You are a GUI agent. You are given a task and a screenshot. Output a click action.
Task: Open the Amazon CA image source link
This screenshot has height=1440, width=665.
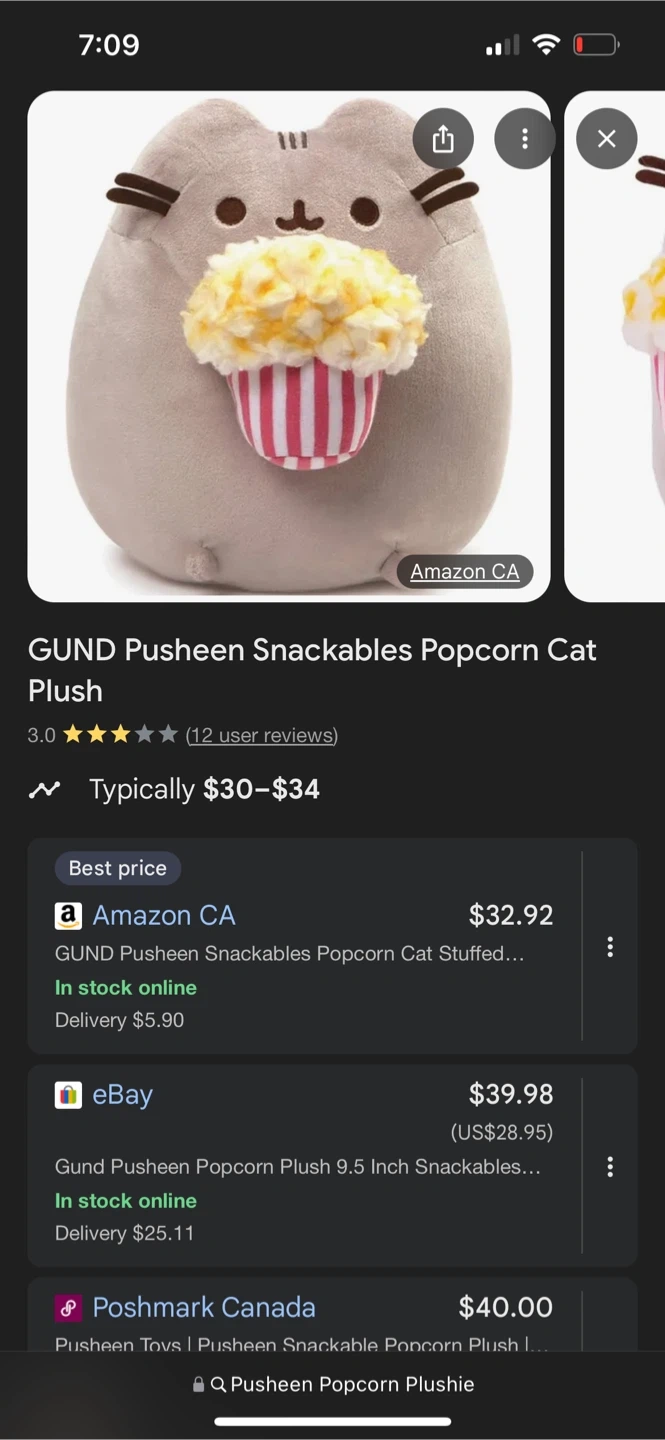coord(465,572)
